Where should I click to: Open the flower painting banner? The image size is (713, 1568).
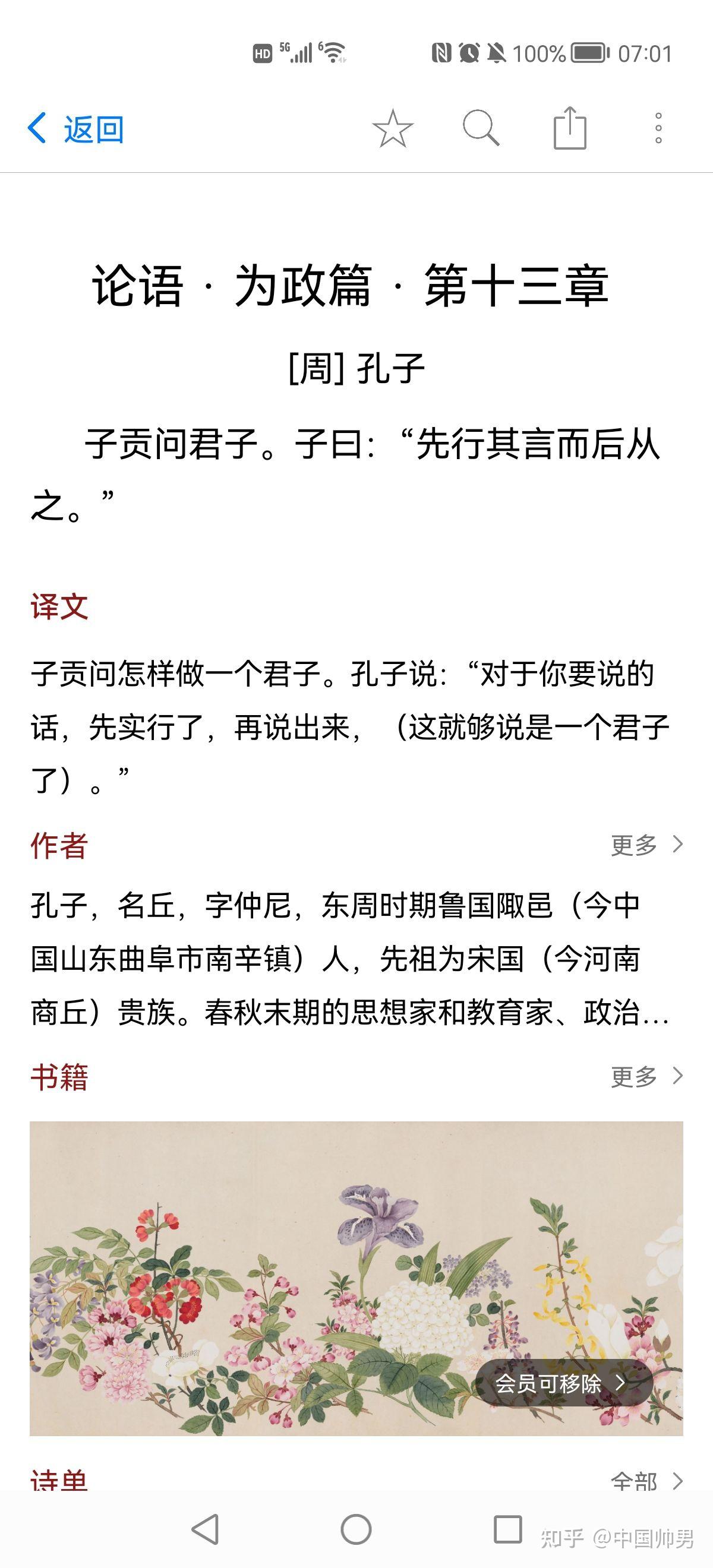tap(356, 1279)
